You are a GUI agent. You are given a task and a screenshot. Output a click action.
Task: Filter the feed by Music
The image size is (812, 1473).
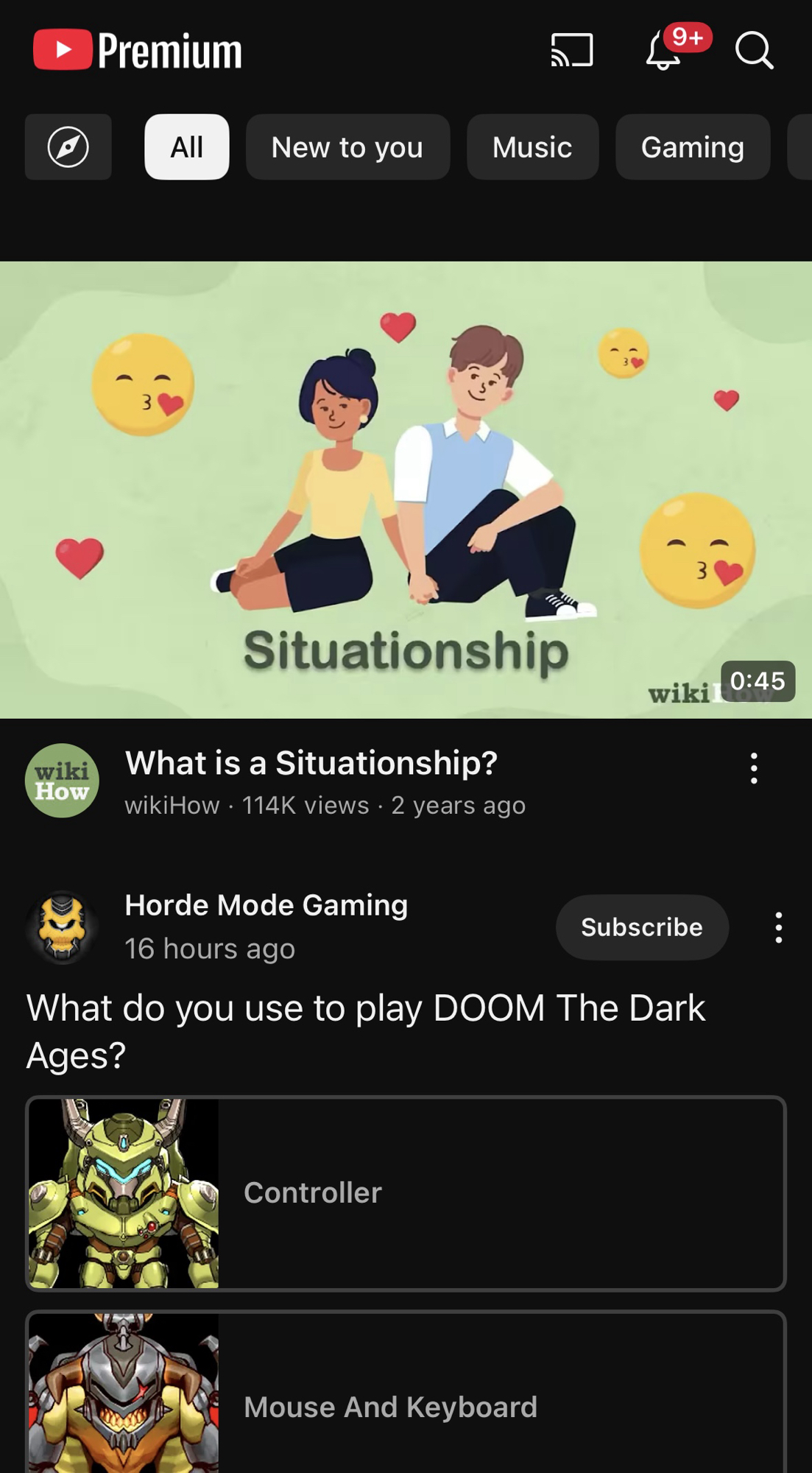(532, 147)
